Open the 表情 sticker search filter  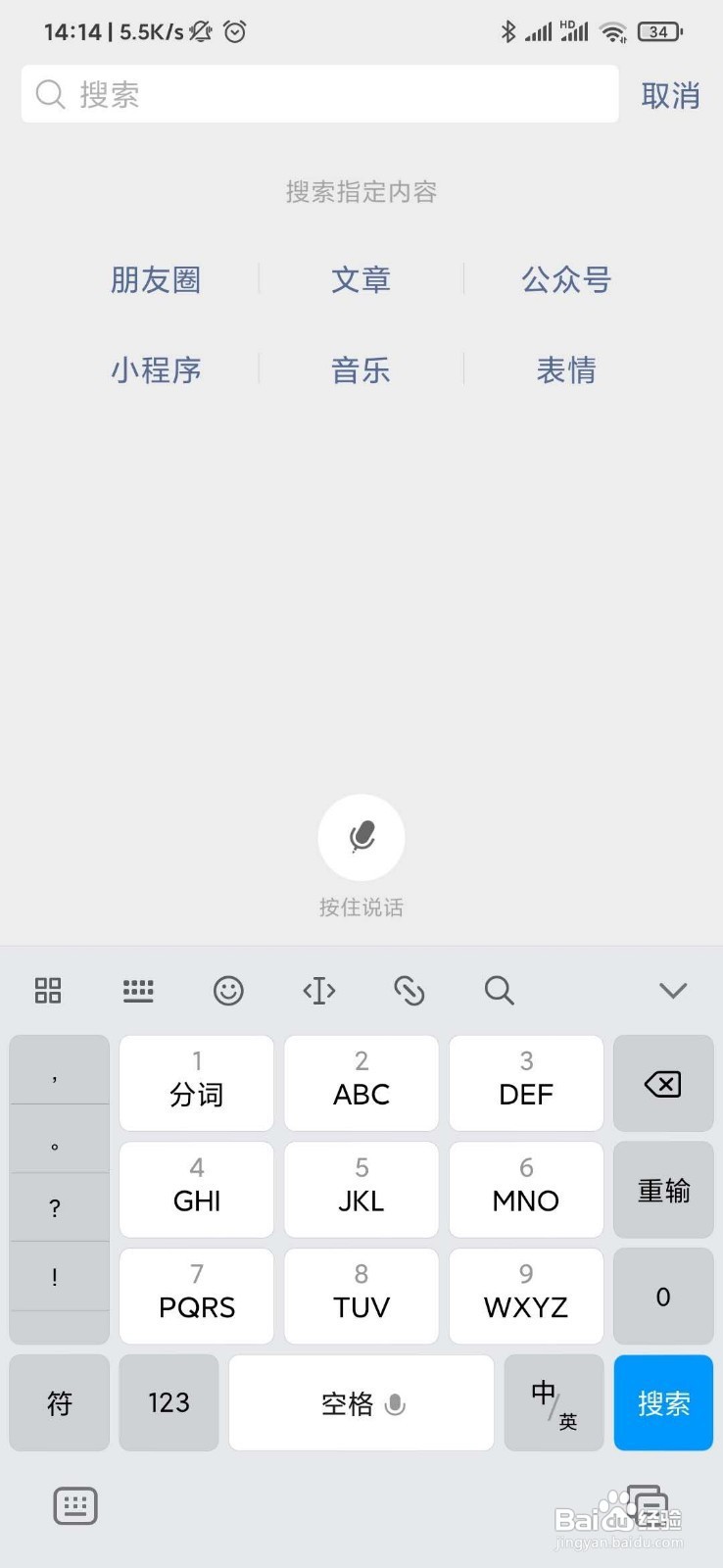tap(565, 369)
